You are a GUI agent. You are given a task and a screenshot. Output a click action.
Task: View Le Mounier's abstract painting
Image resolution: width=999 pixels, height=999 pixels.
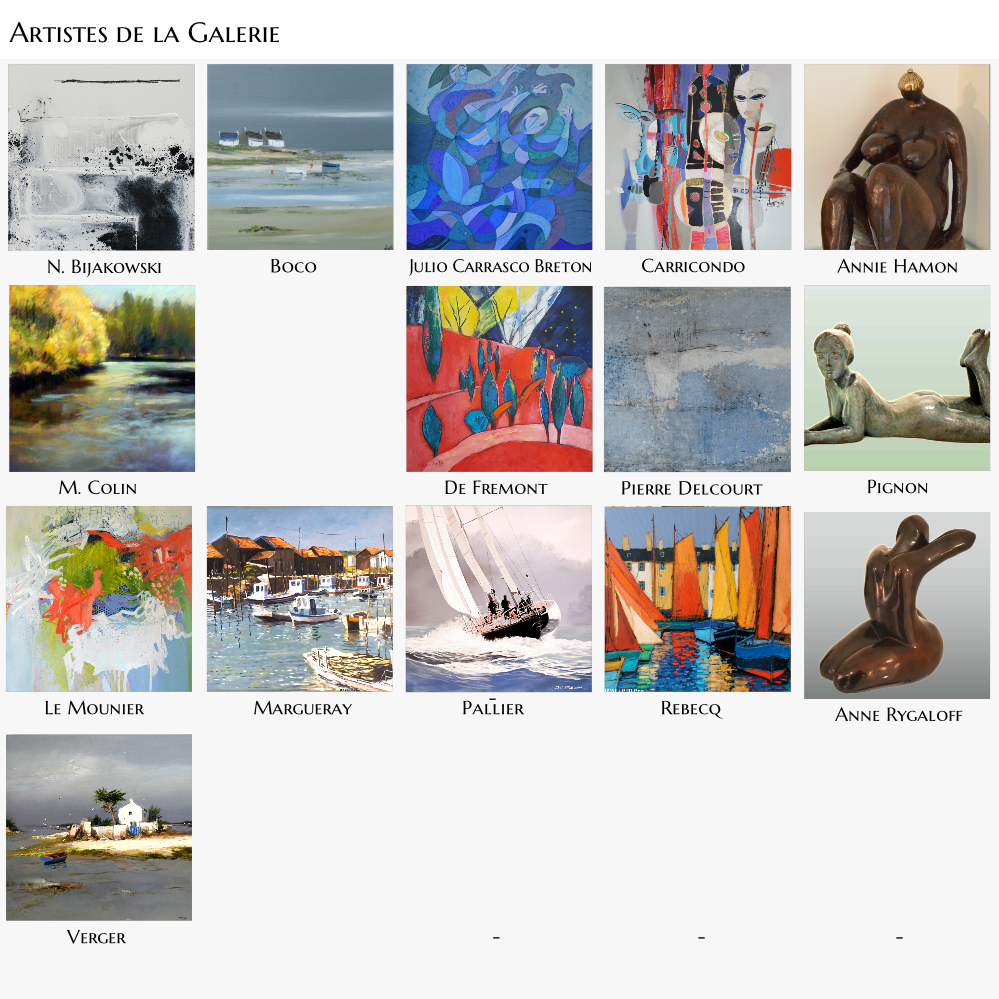[99, 598]
